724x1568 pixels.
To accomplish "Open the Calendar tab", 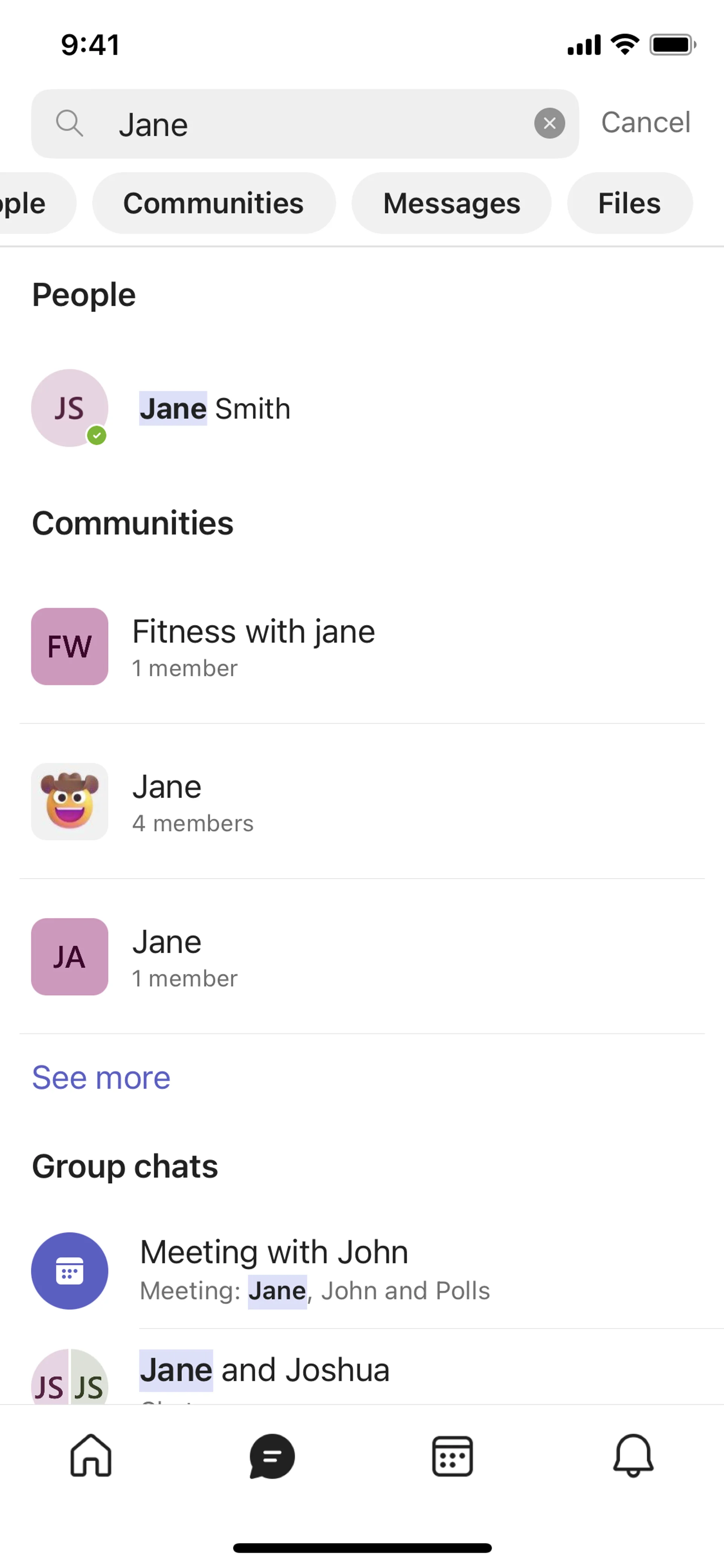I will pos(452,1456).
